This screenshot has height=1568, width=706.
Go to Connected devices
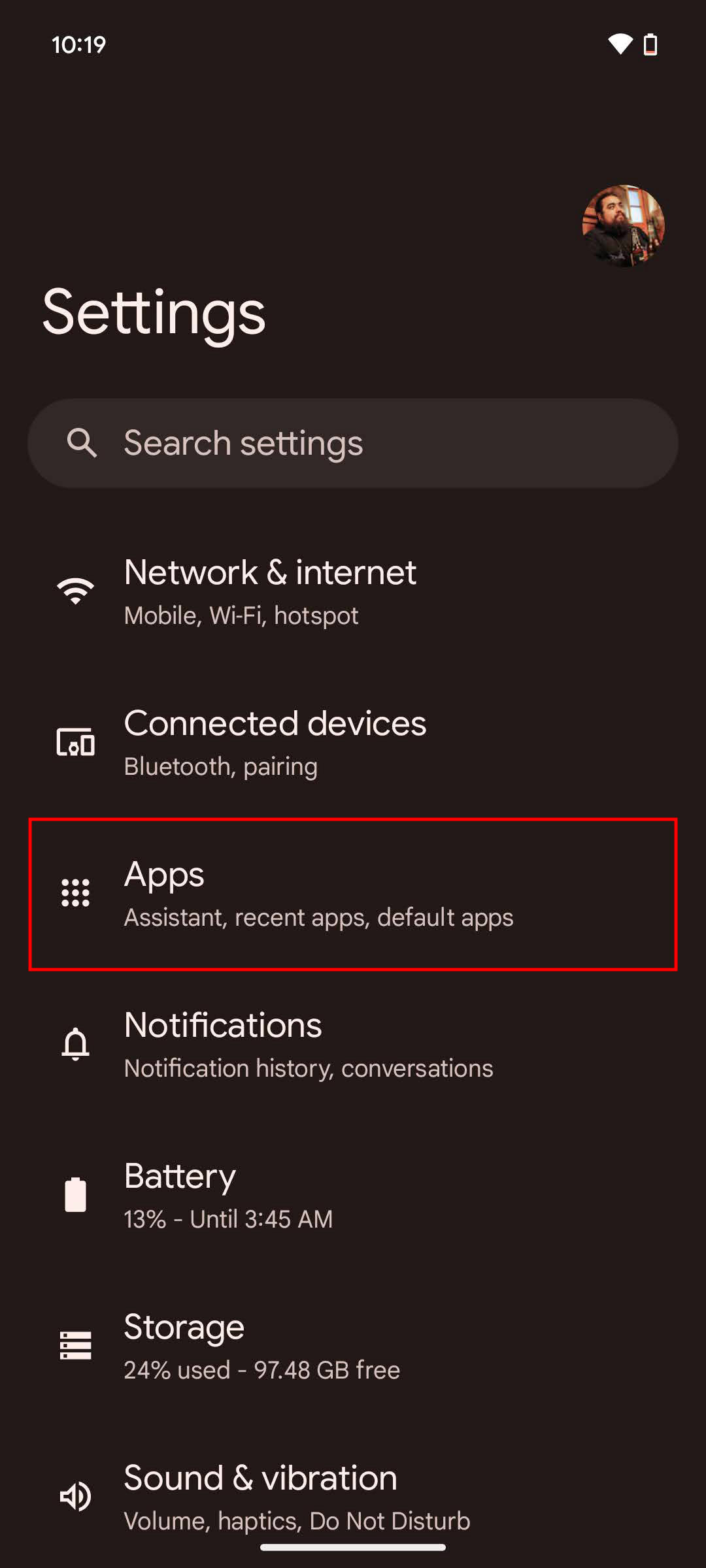click(353, 743)
